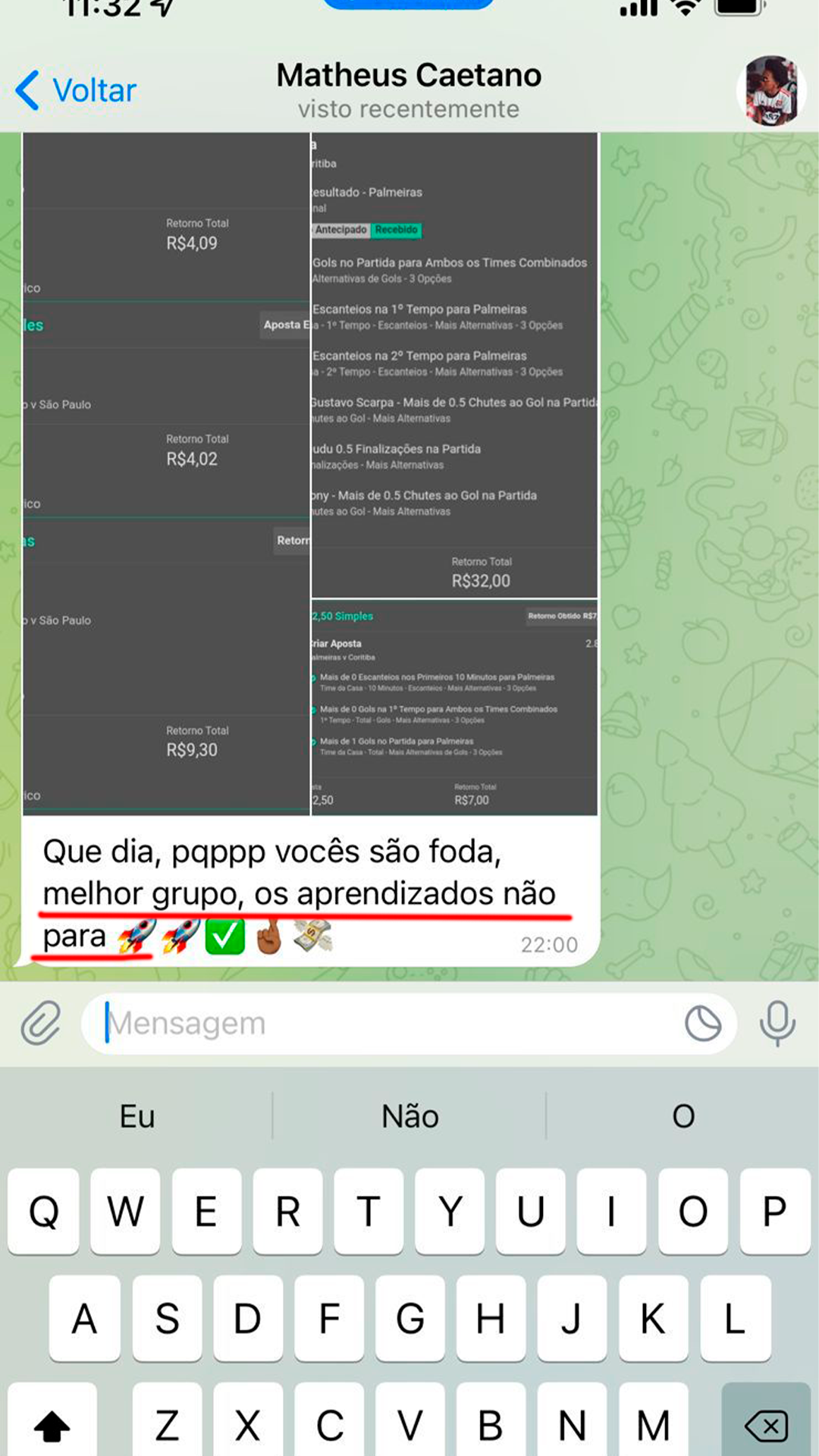Choose the keyboard suggestion "Não"
This screenshot has height=1456, width=819.
coord(409,1116)
